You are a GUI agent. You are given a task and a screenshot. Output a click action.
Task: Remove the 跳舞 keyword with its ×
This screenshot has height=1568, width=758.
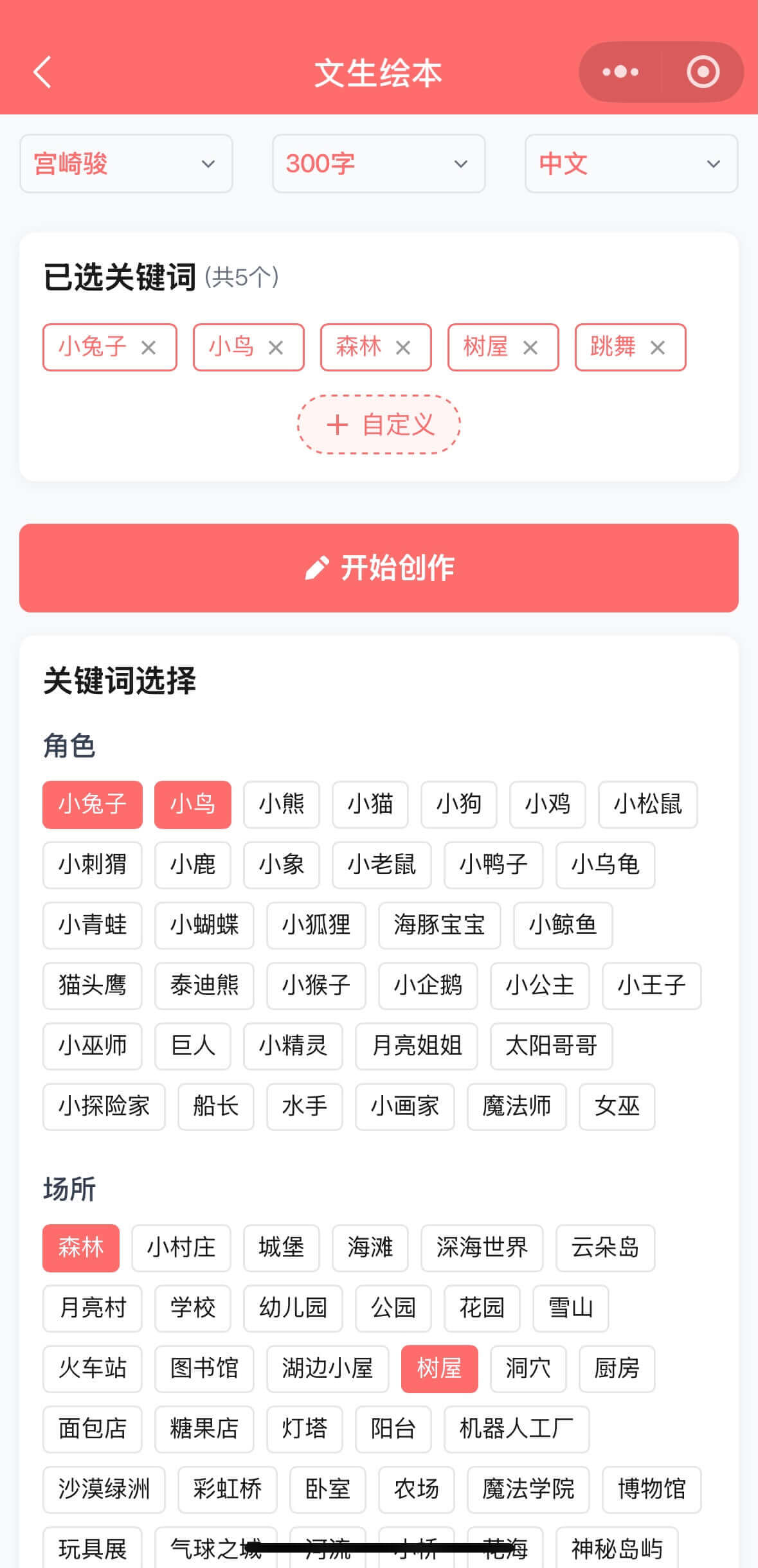[656, 348]
